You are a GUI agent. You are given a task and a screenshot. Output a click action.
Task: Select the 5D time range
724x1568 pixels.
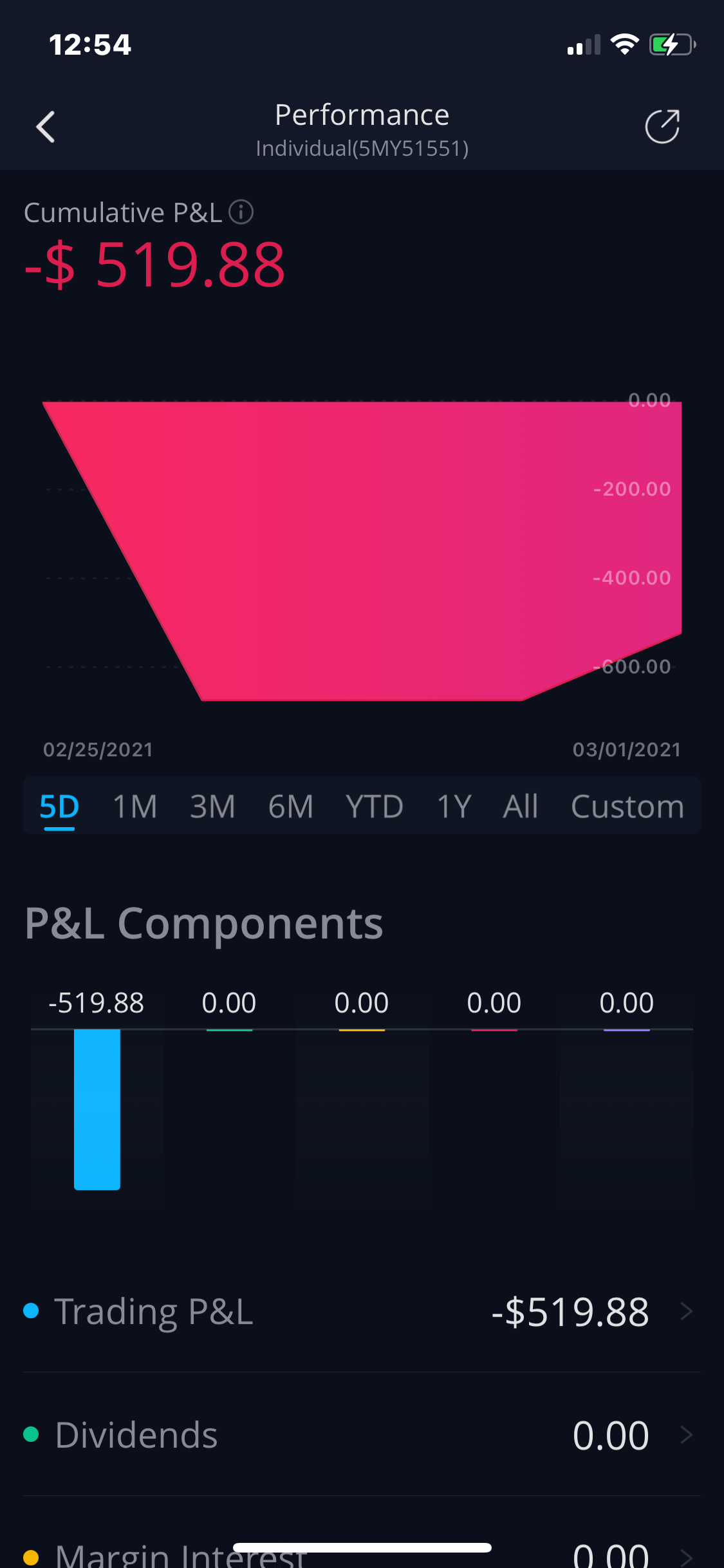click(x=59, y=807)
